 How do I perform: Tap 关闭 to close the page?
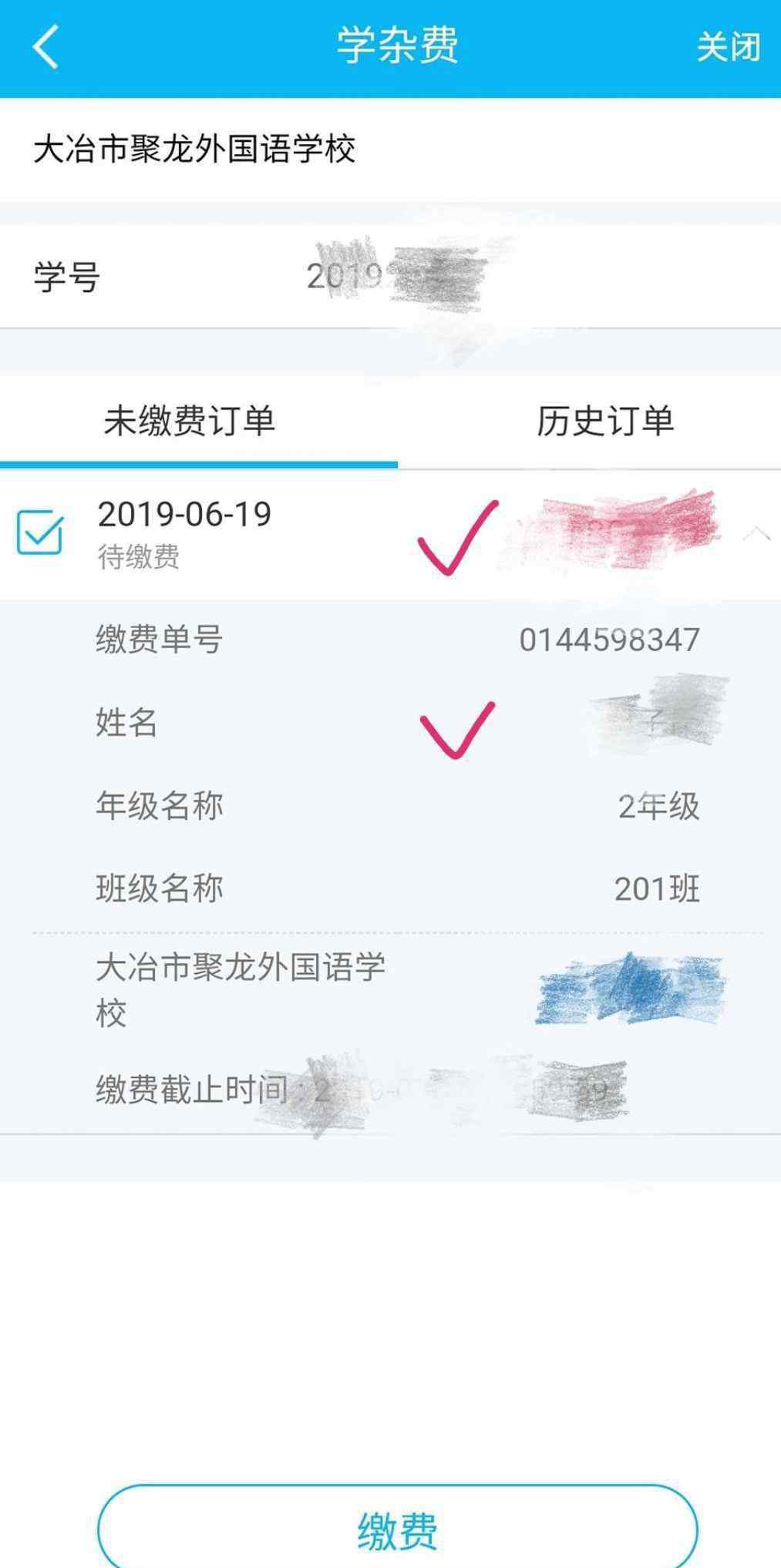pos(728,47)
